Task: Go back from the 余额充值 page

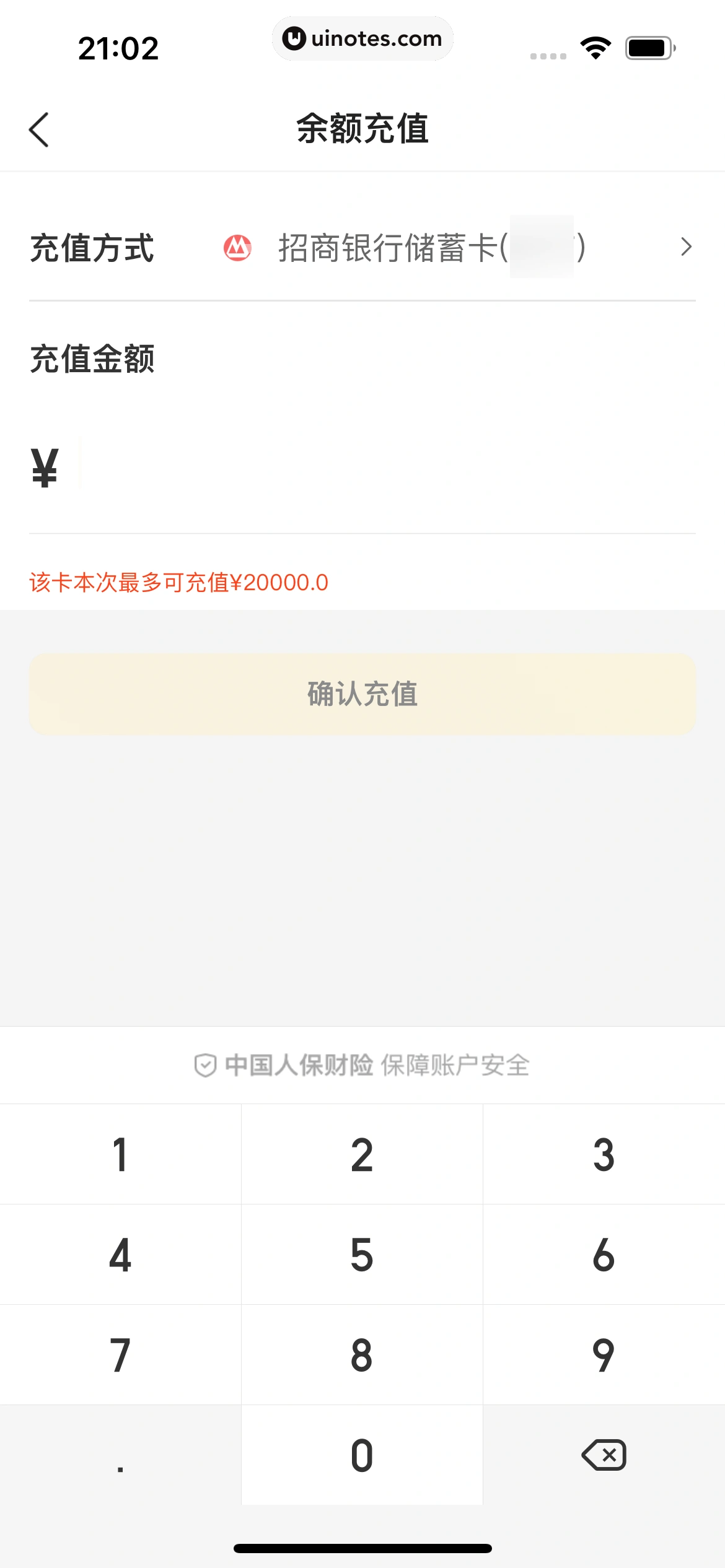Action: coord(39,129)
